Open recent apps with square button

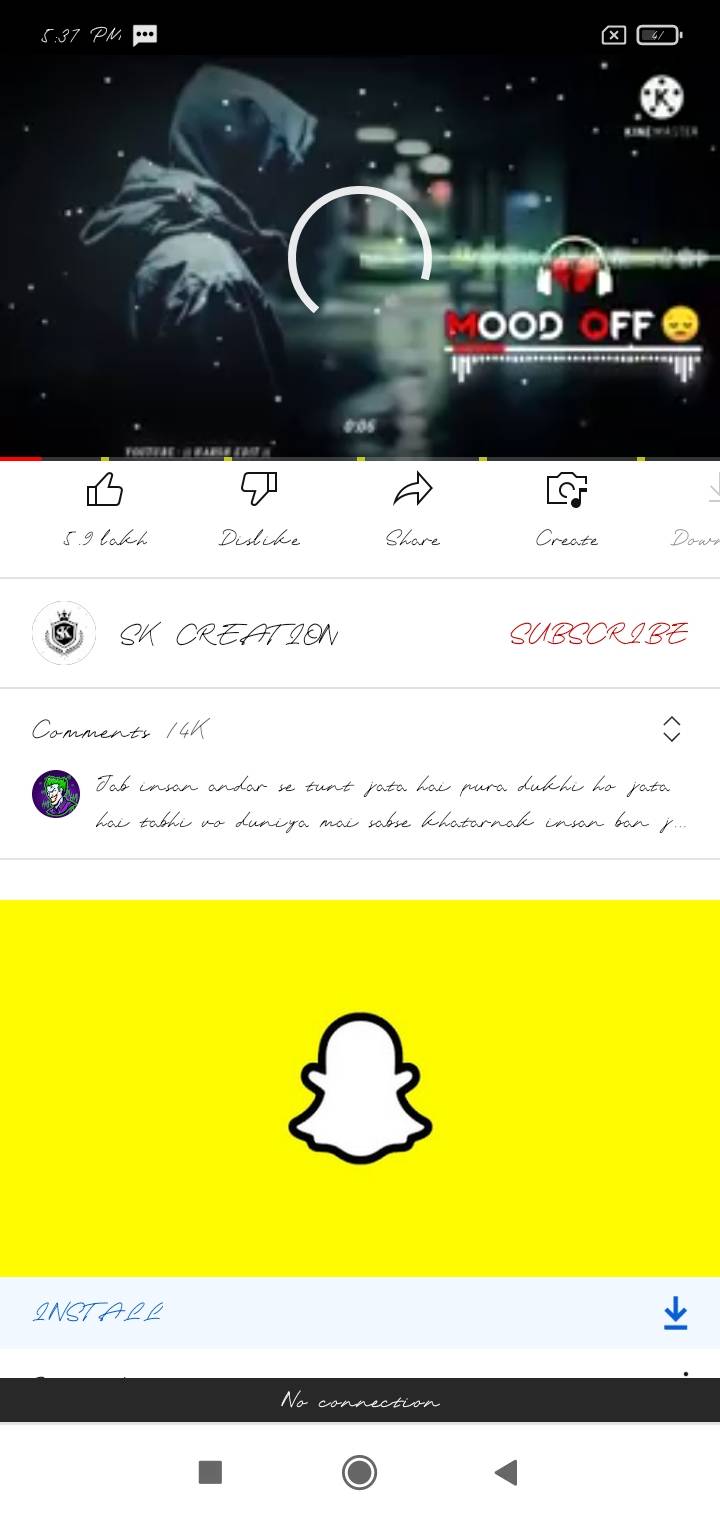pyautogui.click(x=210, y=1472)
